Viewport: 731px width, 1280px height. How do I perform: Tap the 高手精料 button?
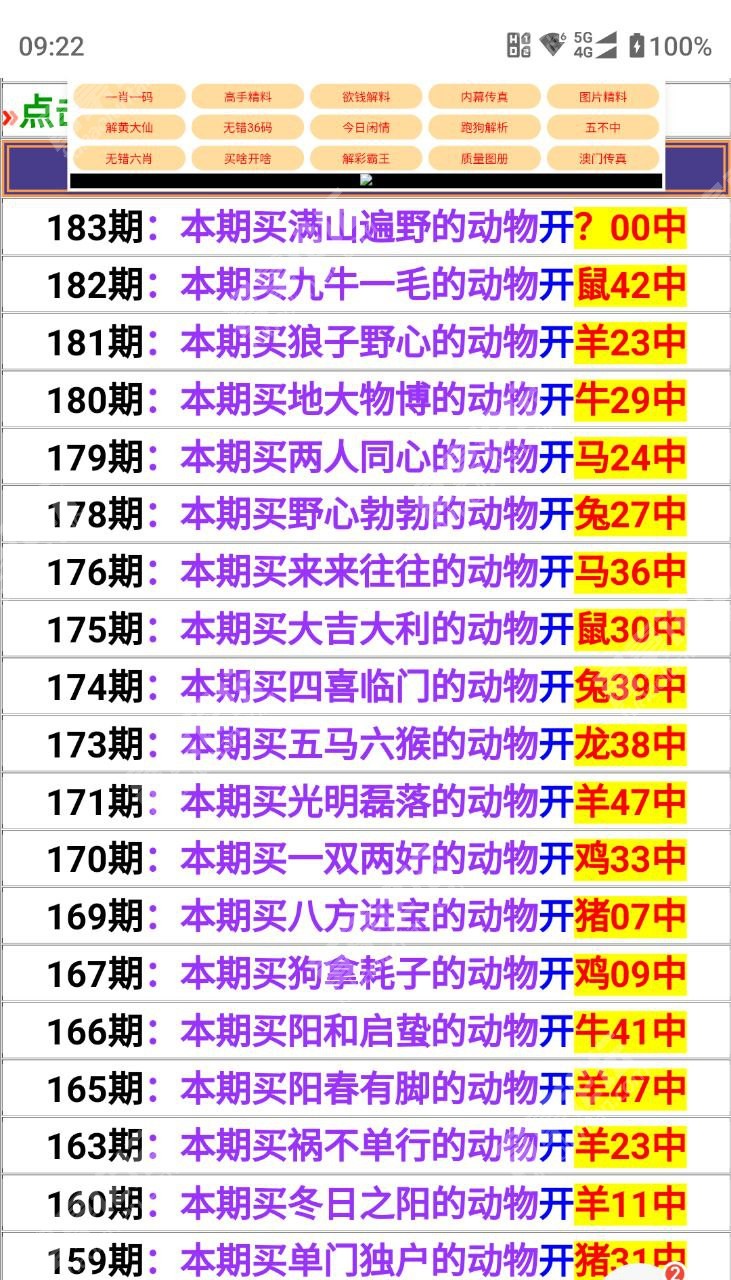(x=247, y=97)
